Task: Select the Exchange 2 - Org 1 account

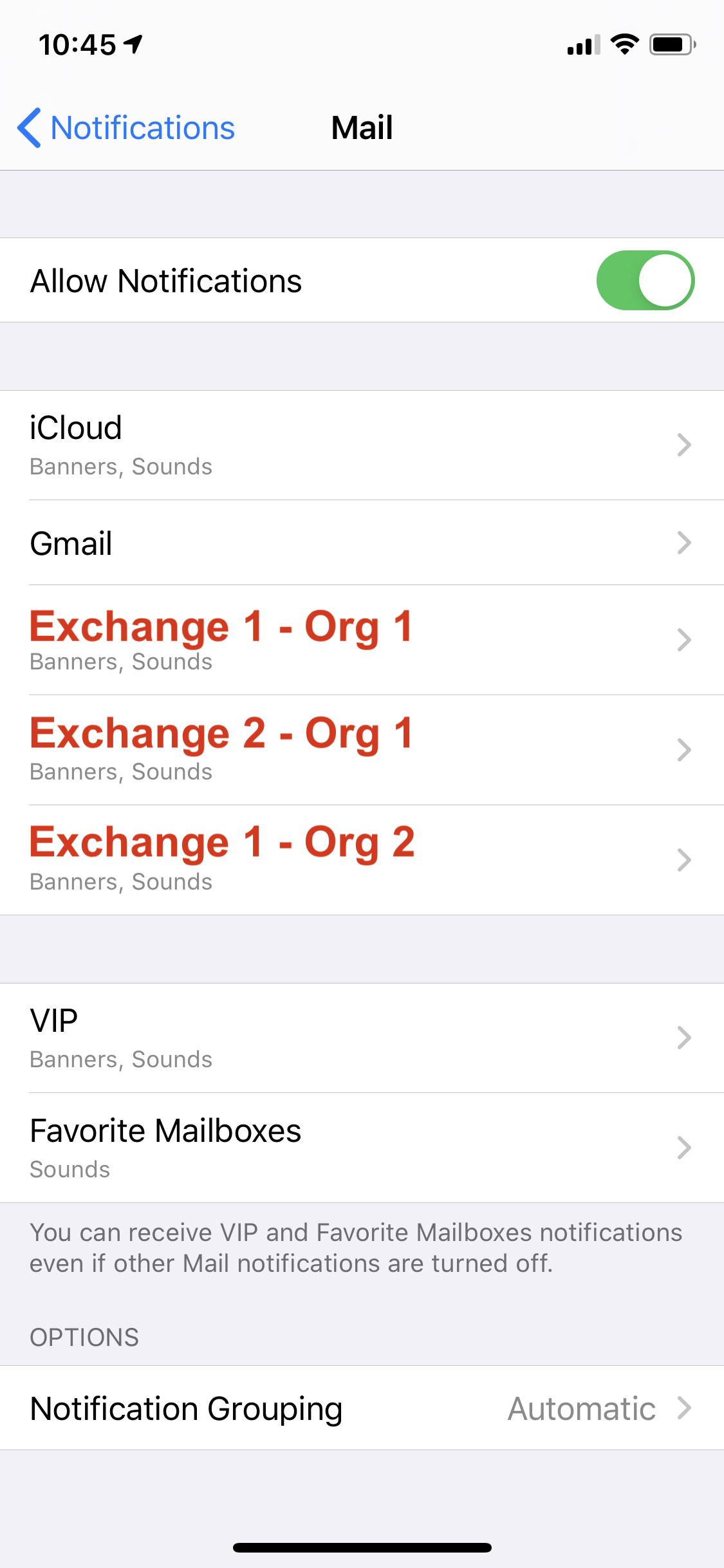Action: (360, 750)
